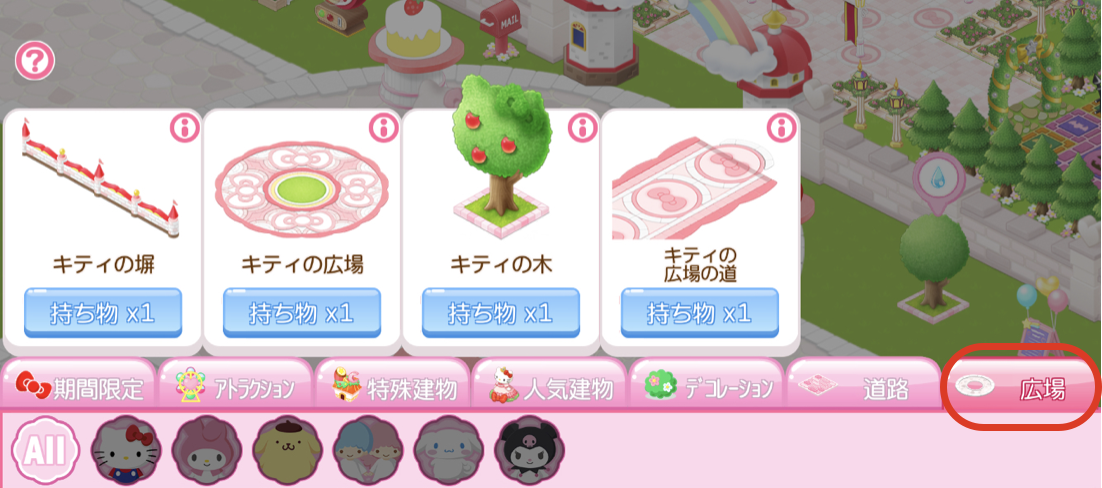Show info for キティの塀
The height and width of the screenshot is (488, 1102).
(x=184, y=127)
